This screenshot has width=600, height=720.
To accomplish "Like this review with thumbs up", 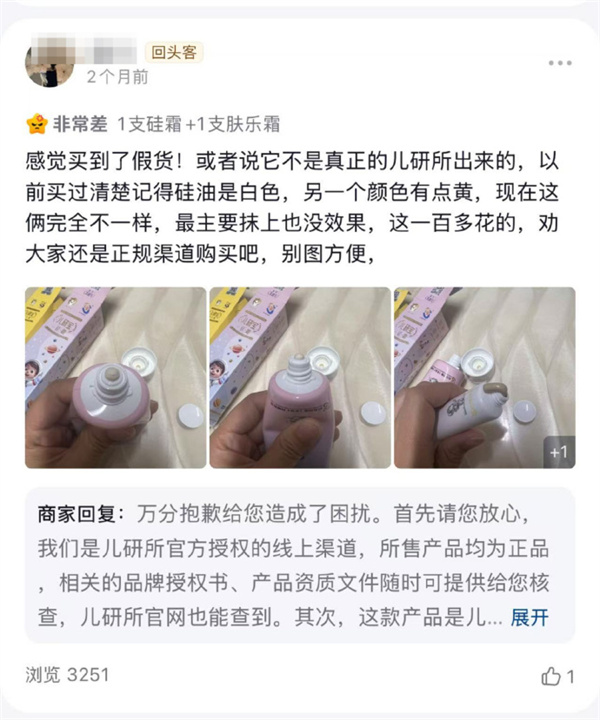I will [x=551, y=676].
